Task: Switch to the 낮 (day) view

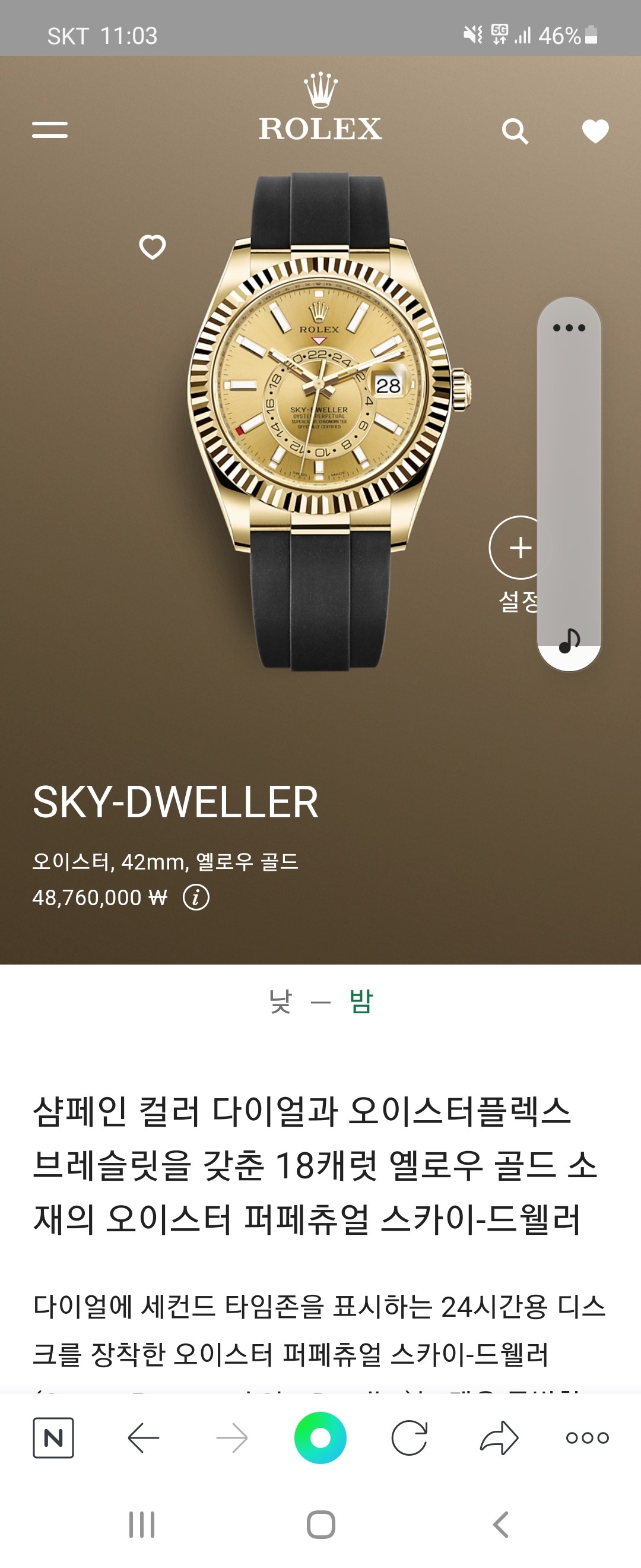Action: point(280,1001)
